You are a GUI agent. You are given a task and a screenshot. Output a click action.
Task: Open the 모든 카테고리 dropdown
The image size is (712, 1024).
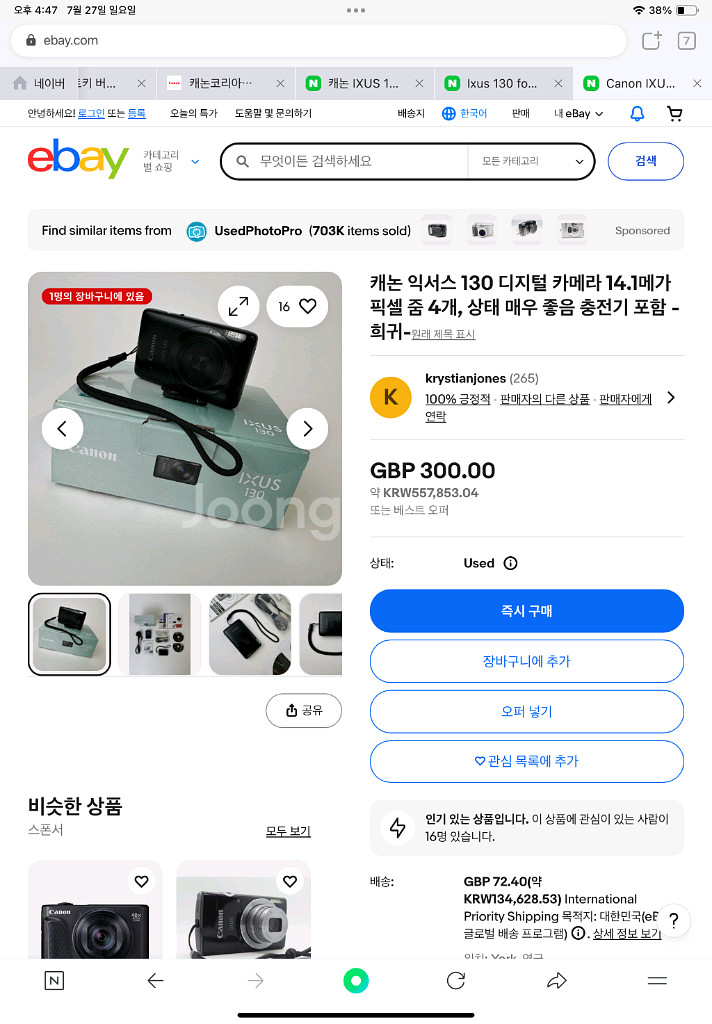tap(531, 161)
